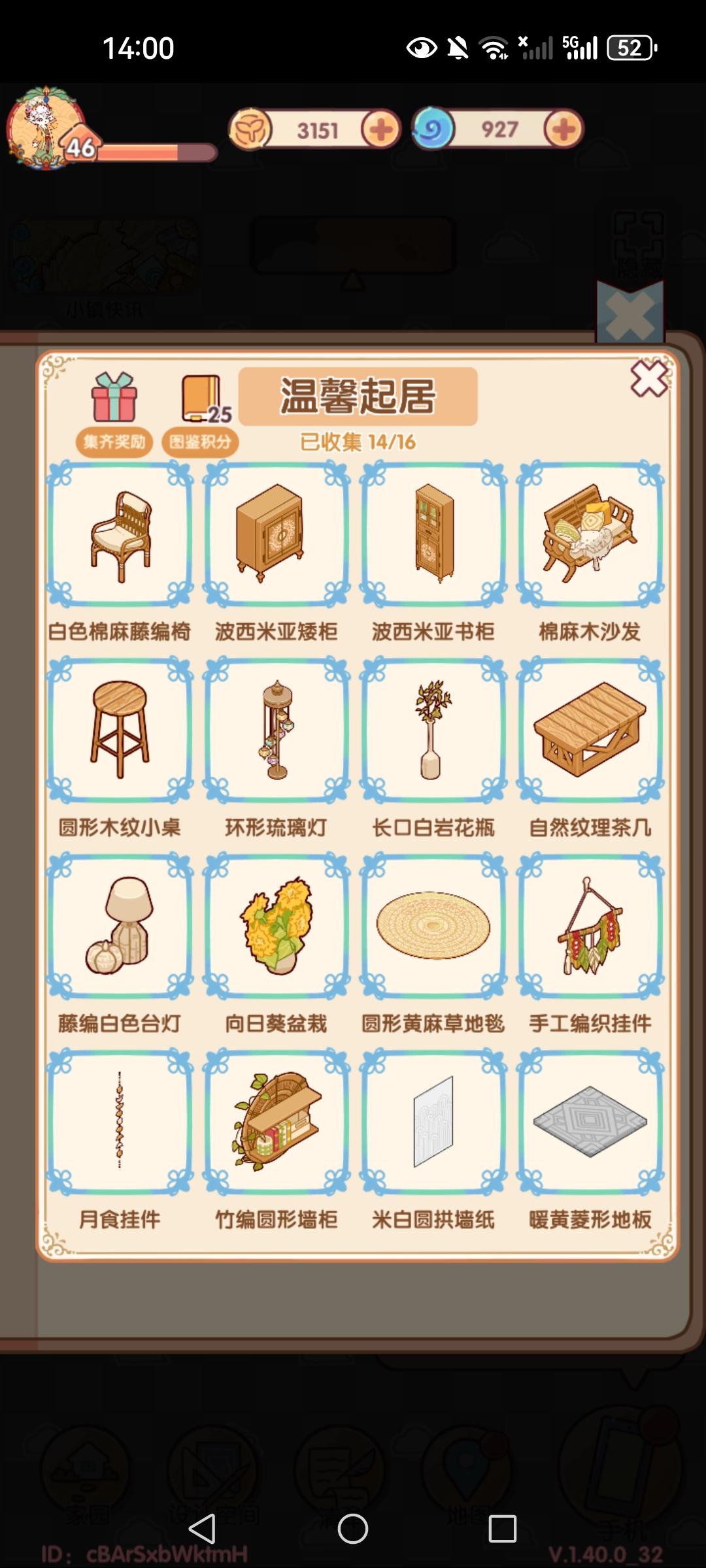This screenshot has width=706, height=1568.
Task: Tap the plus button next to 3151 coins
Action: (x=382, y=129)
